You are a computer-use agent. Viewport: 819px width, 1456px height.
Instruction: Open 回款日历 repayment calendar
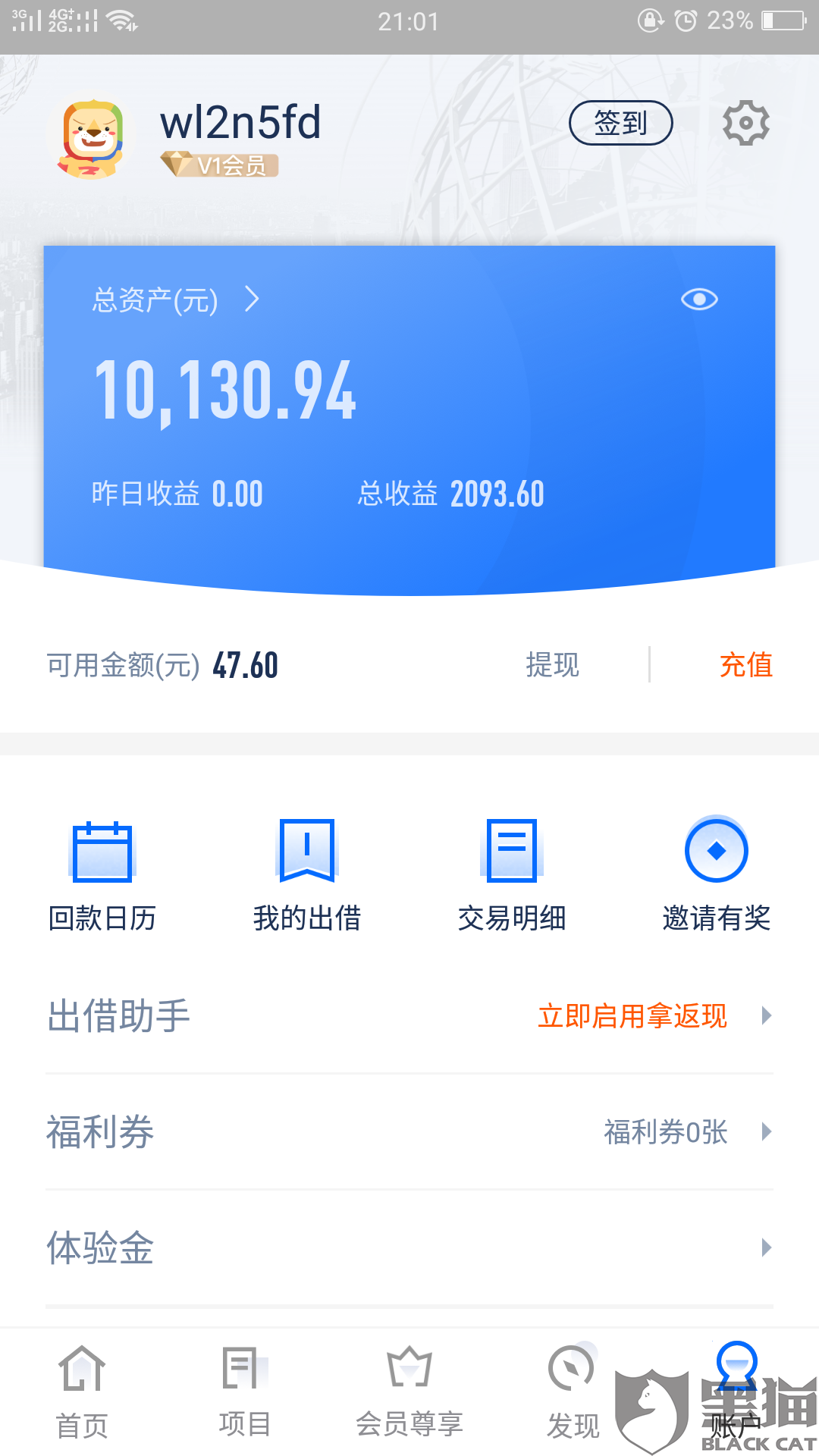102,876
